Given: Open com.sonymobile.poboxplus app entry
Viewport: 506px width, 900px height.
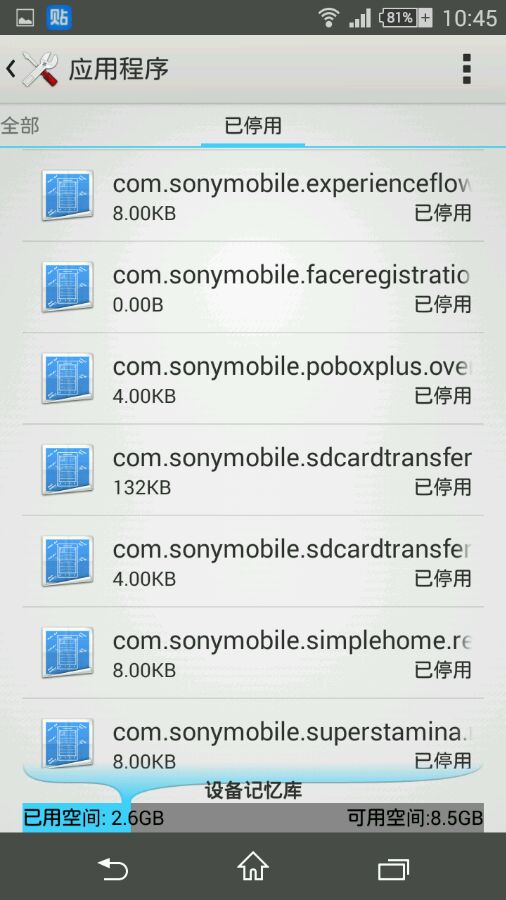Looking at the screenshot, I should click(x=252, y=378).
